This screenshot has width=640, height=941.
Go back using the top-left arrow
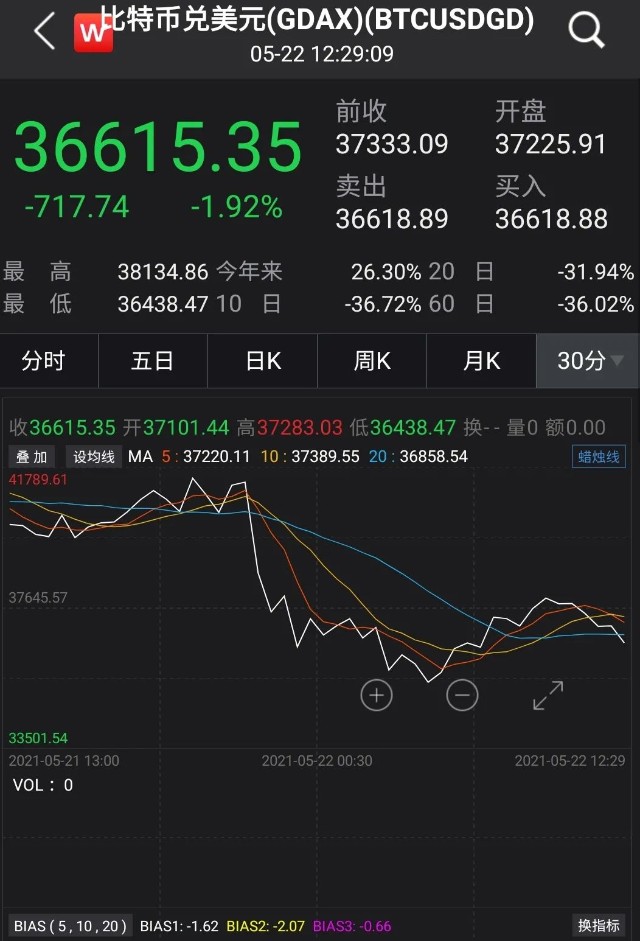[43, 32]
